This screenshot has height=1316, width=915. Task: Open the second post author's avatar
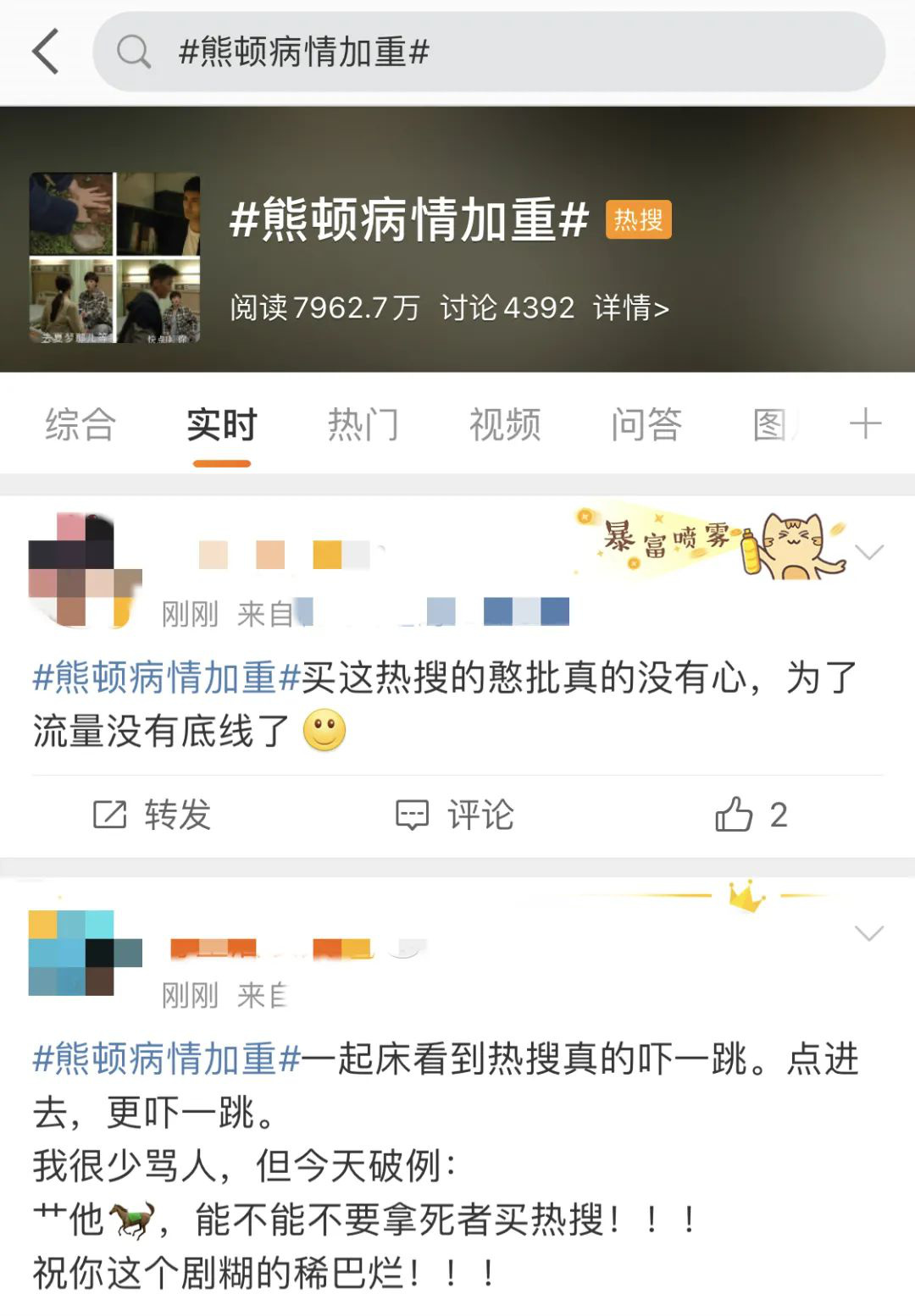(83, 953)
